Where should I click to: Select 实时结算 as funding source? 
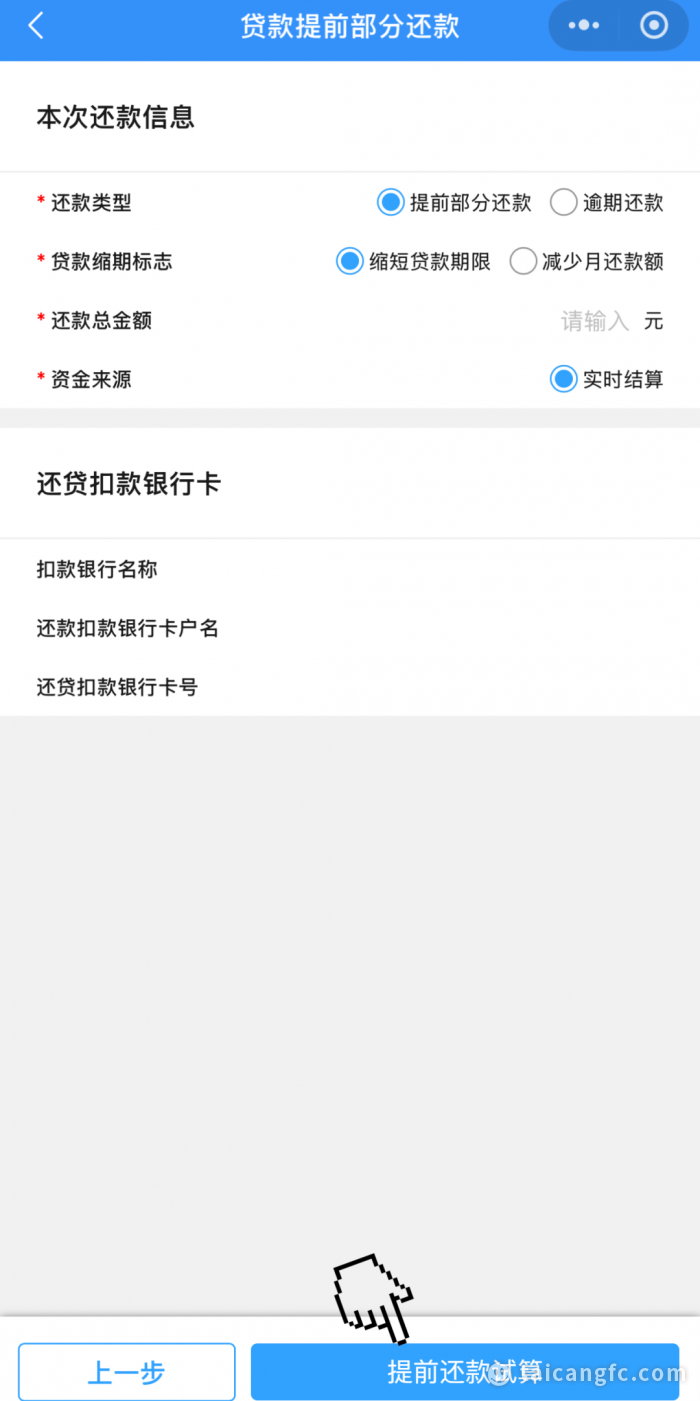pyautogui.click(x=564, y=380)
